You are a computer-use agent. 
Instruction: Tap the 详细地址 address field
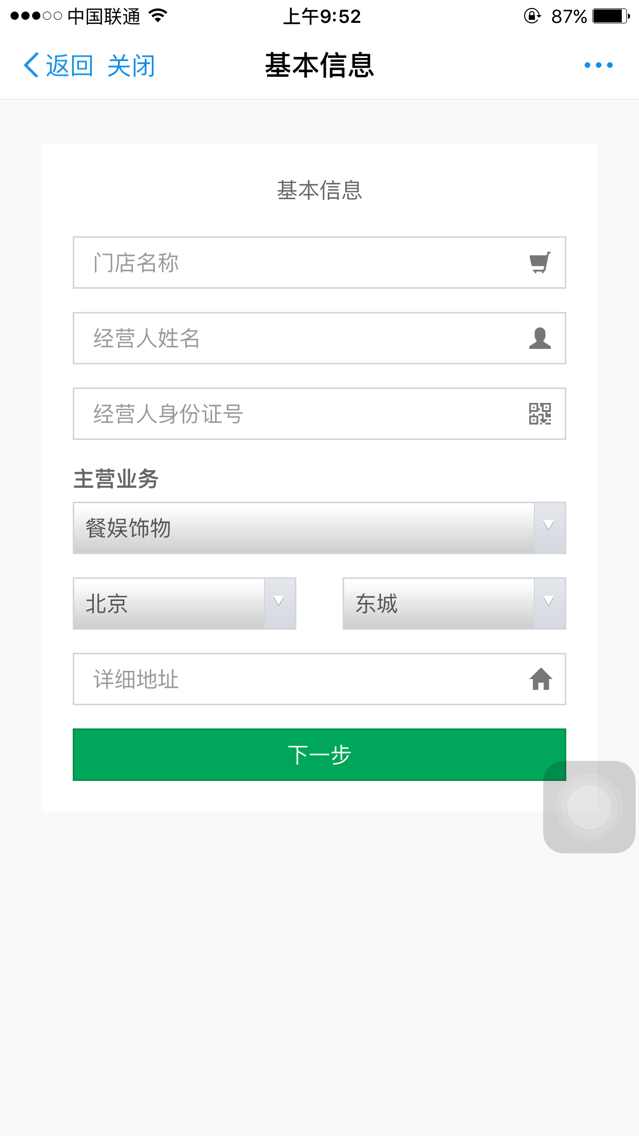point(300,680)
